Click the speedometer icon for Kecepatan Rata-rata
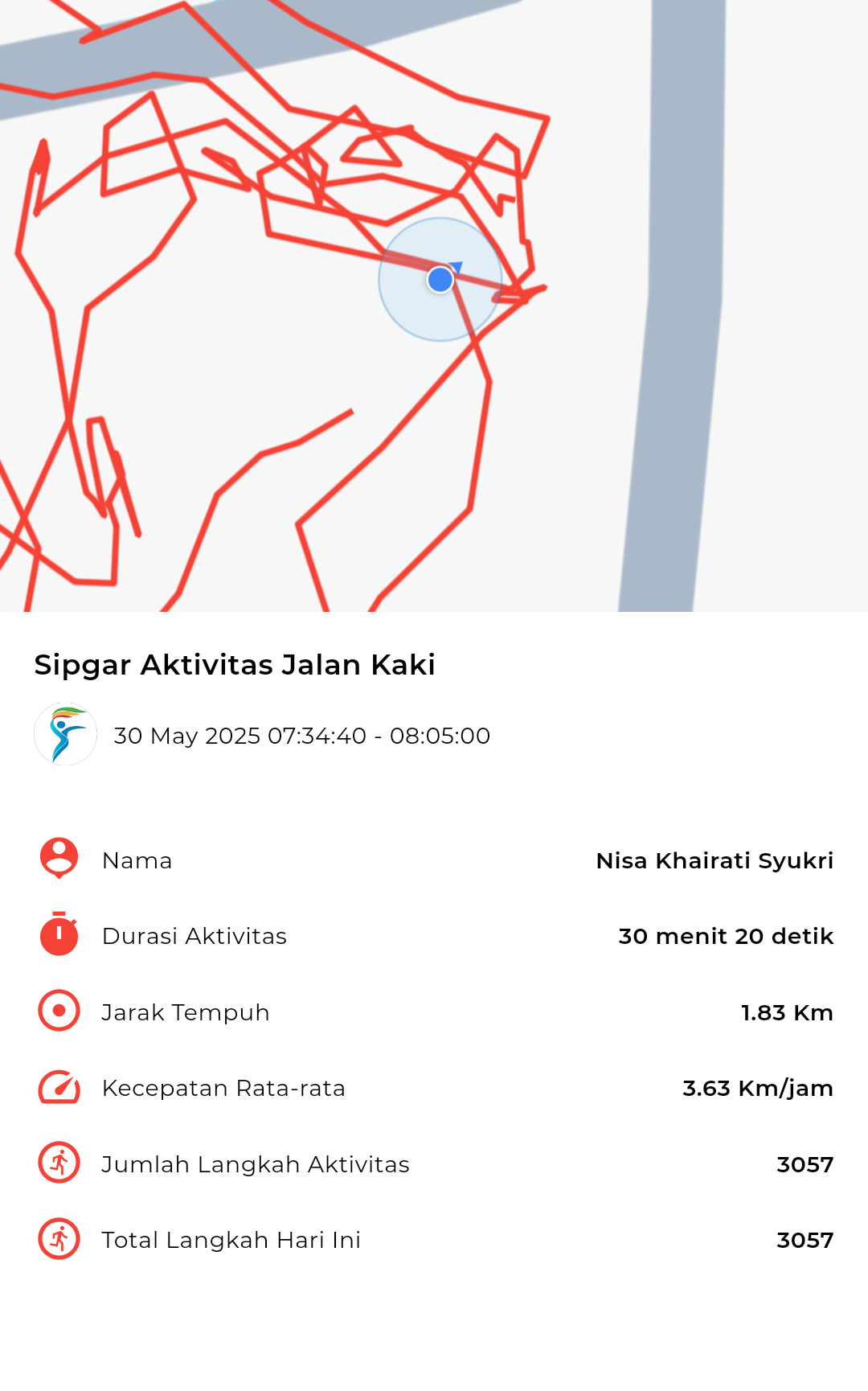 pos(58,1087)
